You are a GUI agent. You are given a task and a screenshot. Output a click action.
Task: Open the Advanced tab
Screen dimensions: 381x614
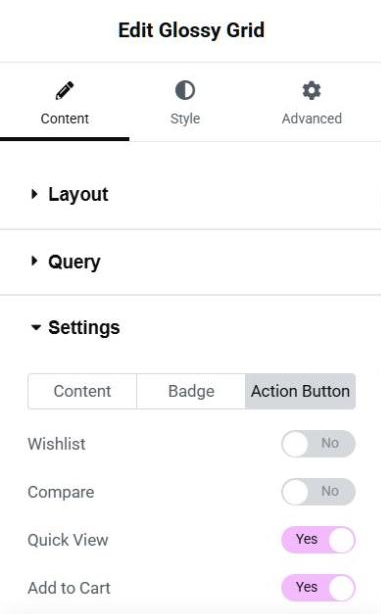click(312, 103)
